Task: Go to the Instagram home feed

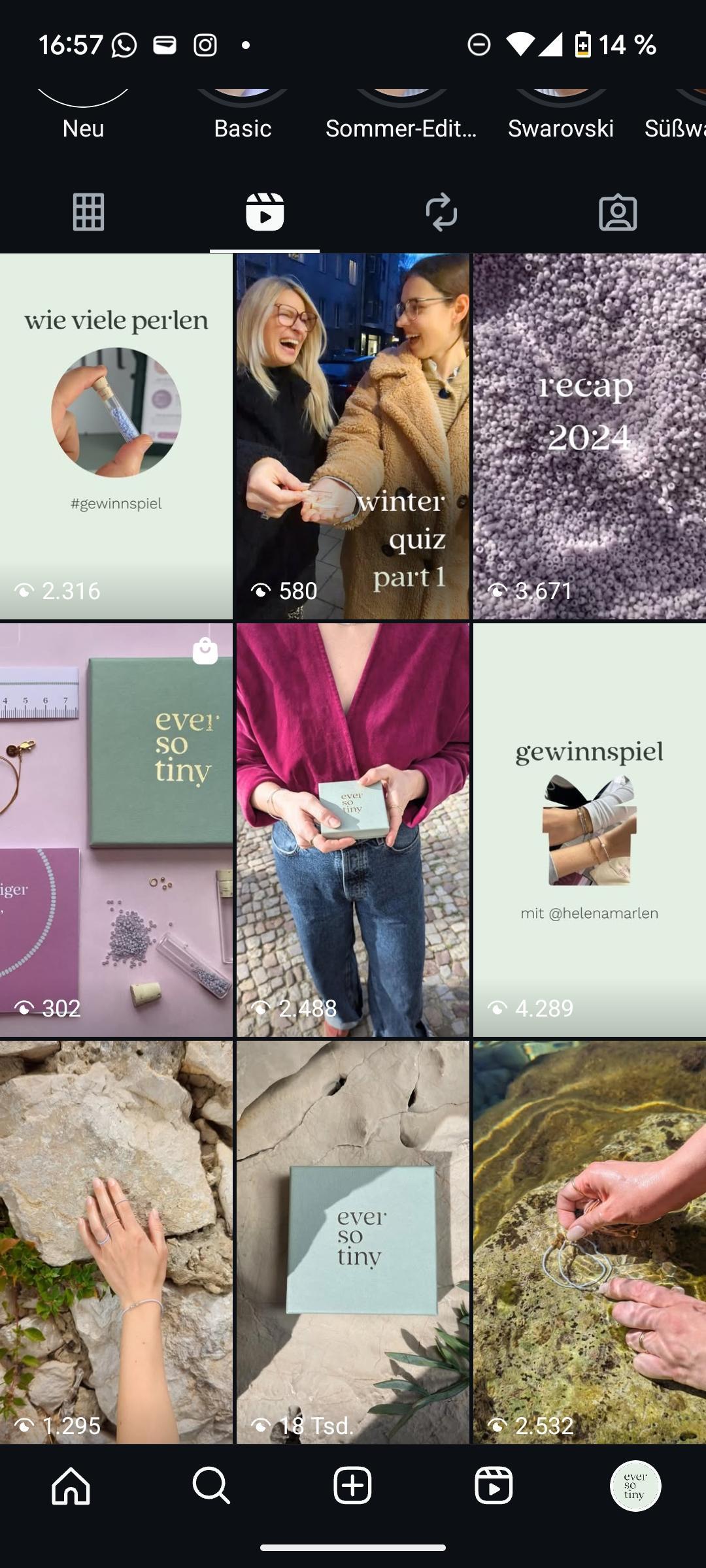Action: click(x=71, y=1485)
